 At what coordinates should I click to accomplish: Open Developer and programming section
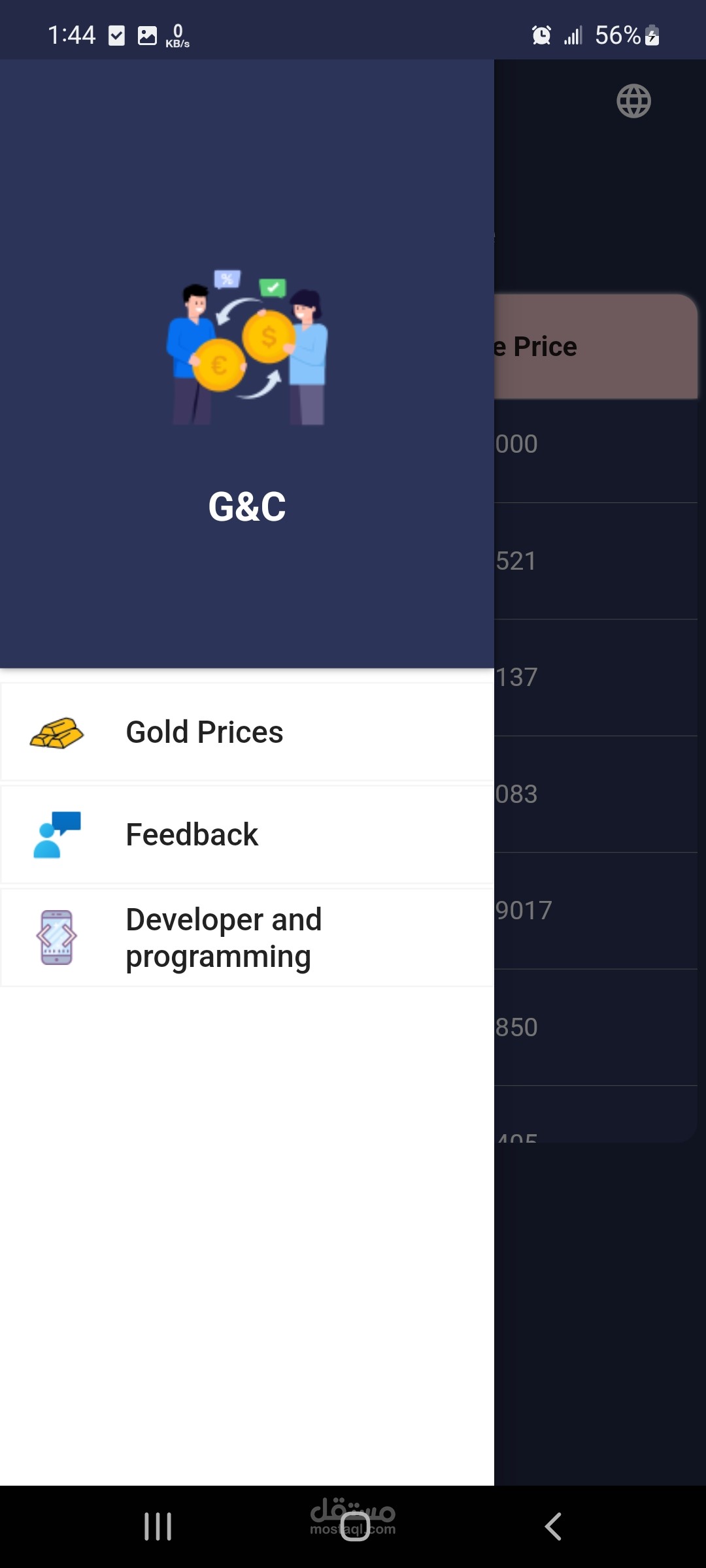(247, 938)
